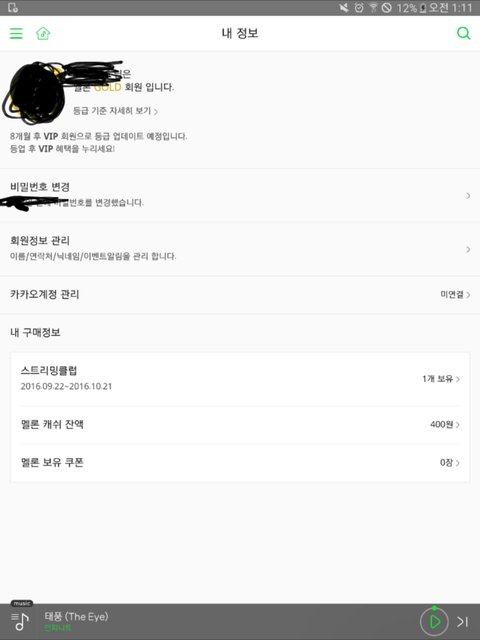Skip to the next track
This screenshot has height=640, width=480.
463,622
